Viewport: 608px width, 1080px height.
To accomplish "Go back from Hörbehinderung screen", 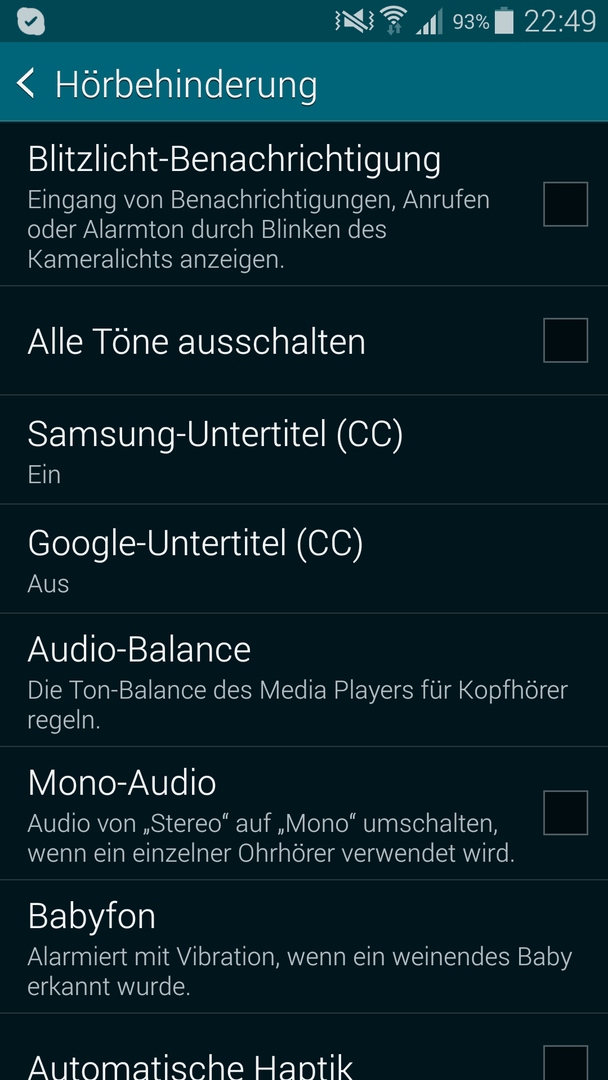I will pos(26,83).
